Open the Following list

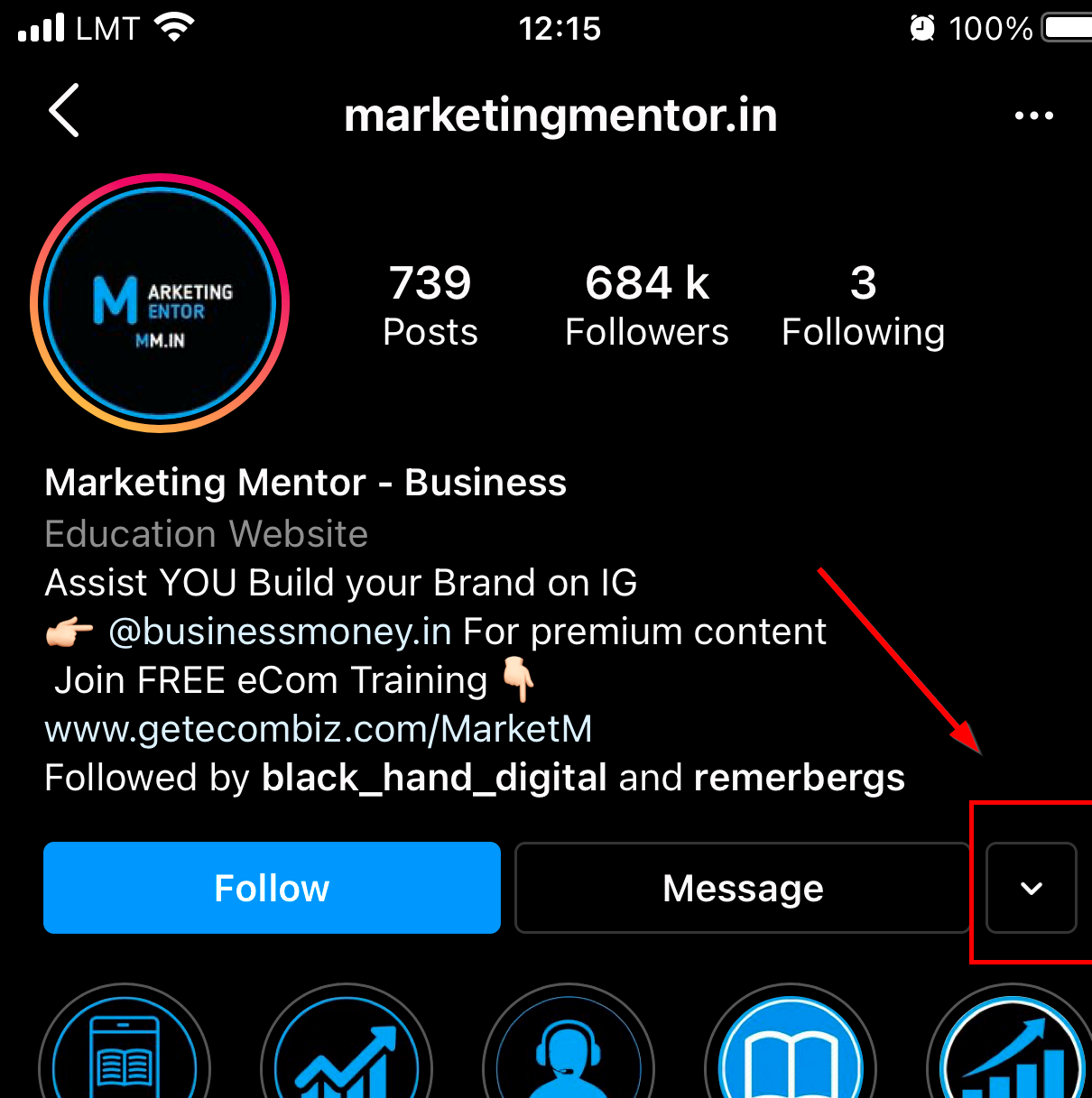pos(863,305)
